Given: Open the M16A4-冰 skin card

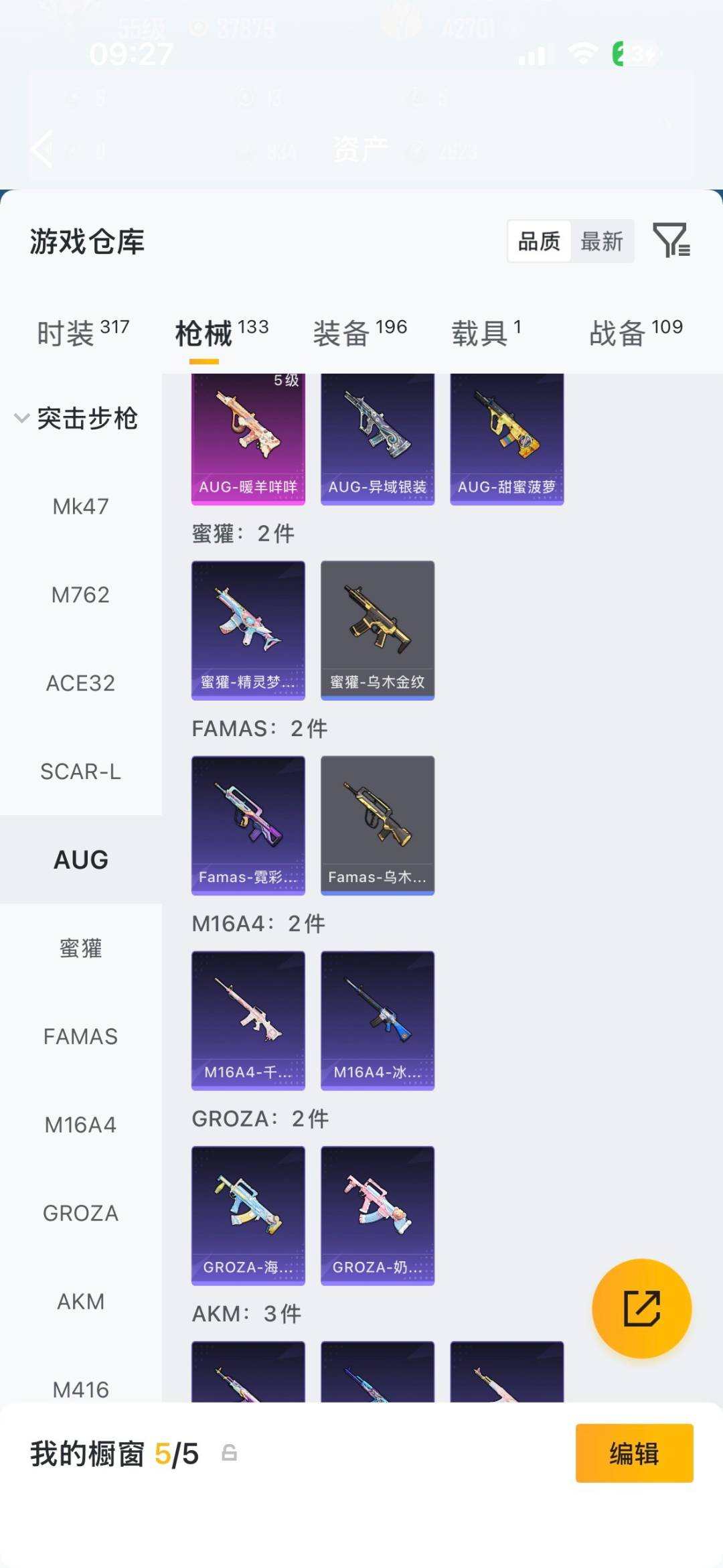Looking at the screenshot, I should pyautogui.click(x=378, y=1020).
